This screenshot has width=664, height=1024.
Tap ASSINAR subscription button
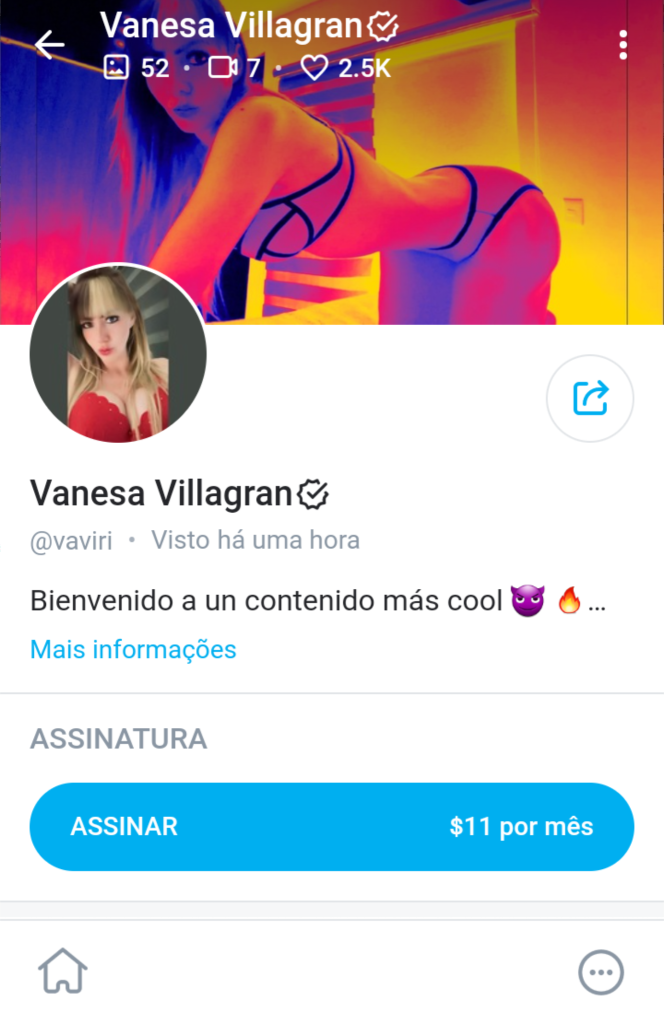(331, 827)
